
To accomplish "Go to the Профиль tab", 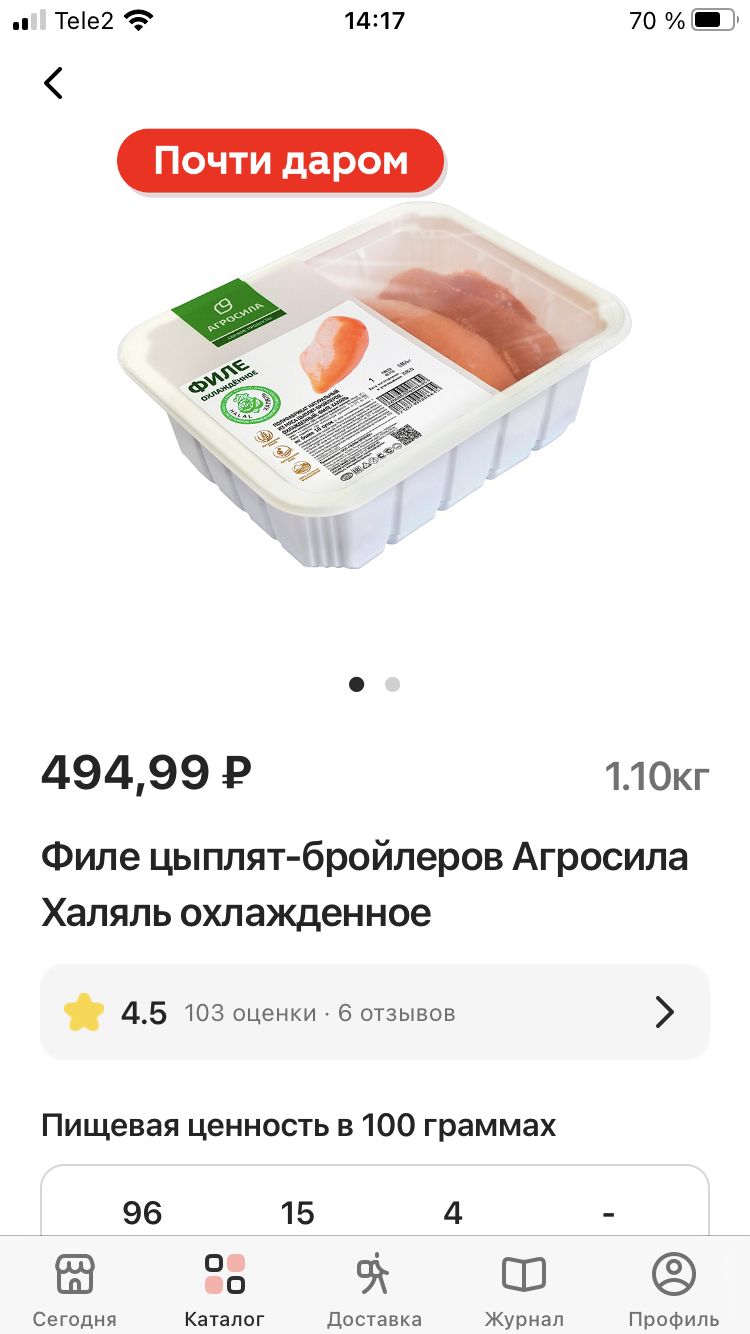I will pyautogui.click(x=673, y=1289).
